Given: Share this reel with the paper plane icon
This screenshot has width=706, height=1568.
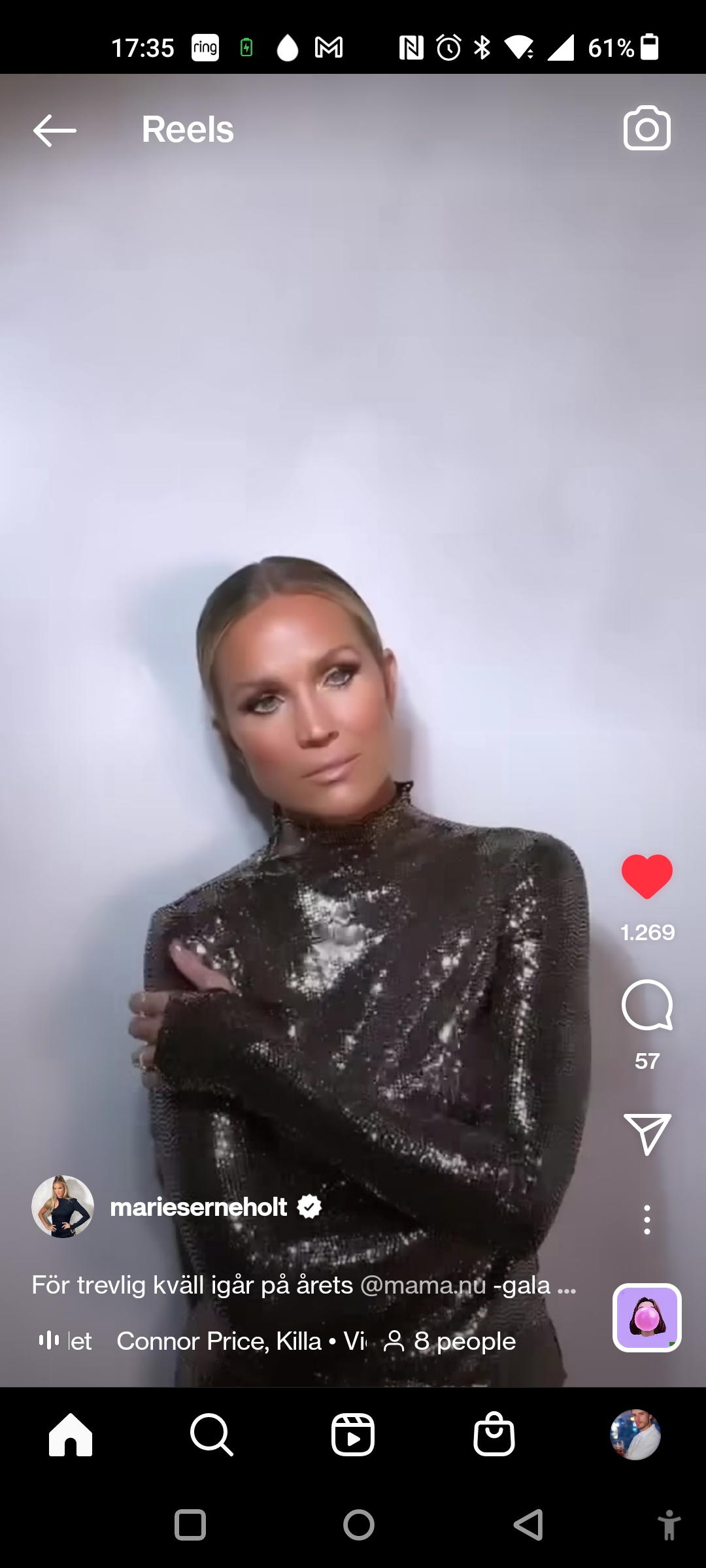Looking at the screenshot, I should (647, 1134).
